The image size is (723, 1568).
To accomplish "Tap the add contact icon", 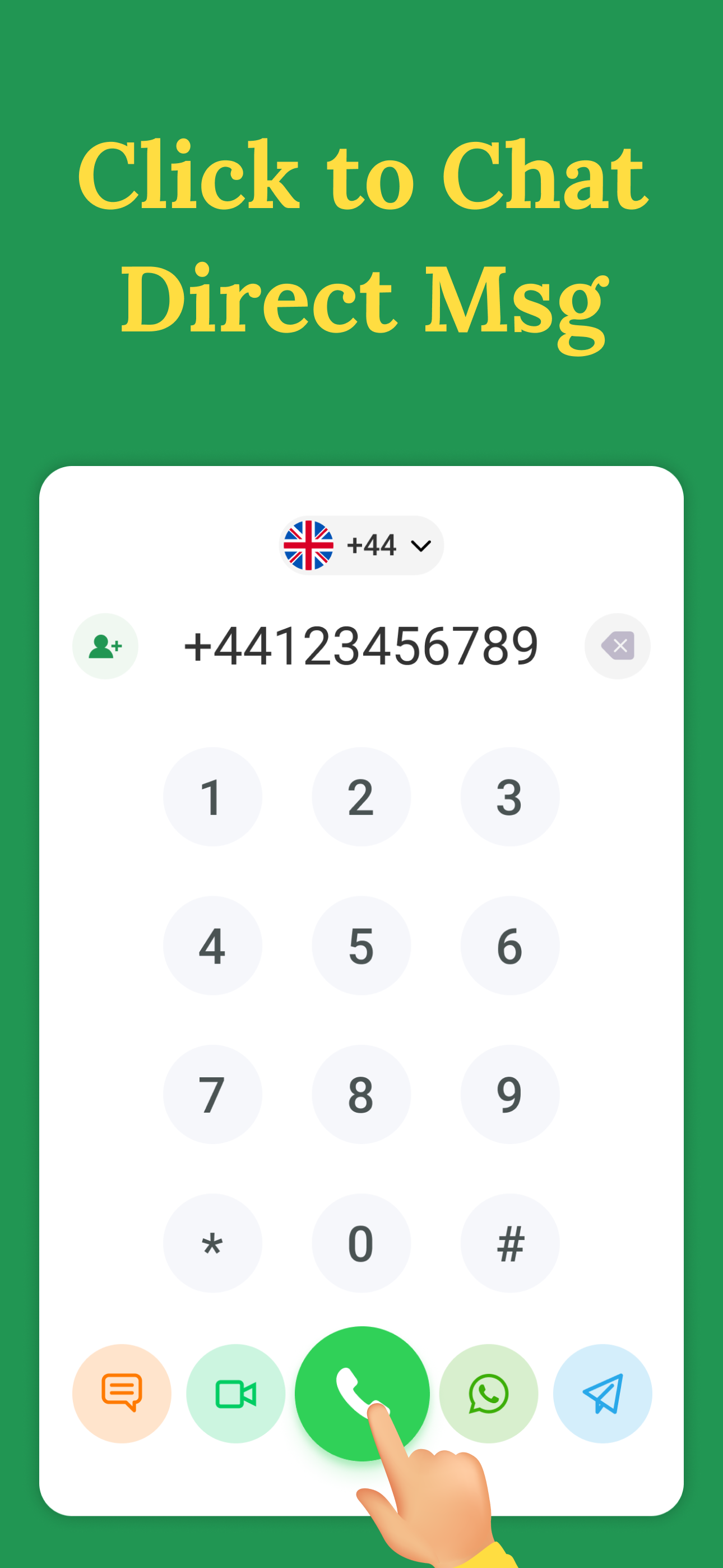I will [x=105, y=646].
